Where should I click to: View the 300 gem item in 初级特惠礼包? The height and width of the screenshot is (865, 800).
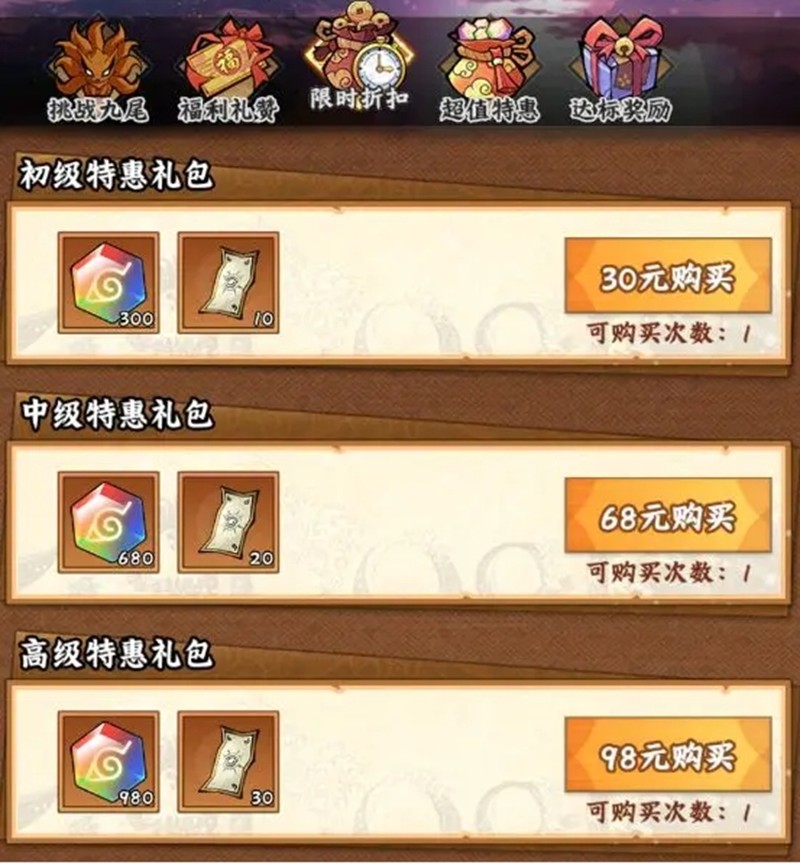point(108,283)
